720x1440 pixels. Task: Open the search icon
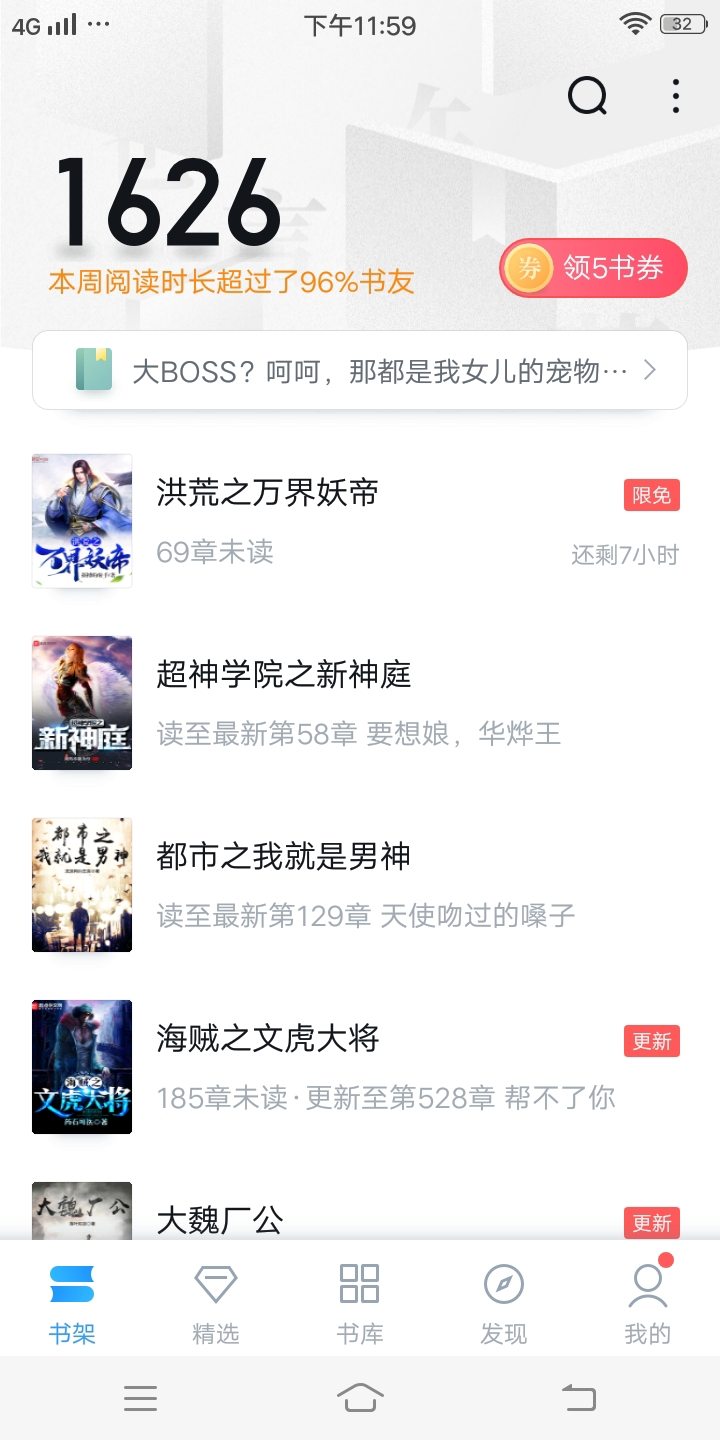587,96
